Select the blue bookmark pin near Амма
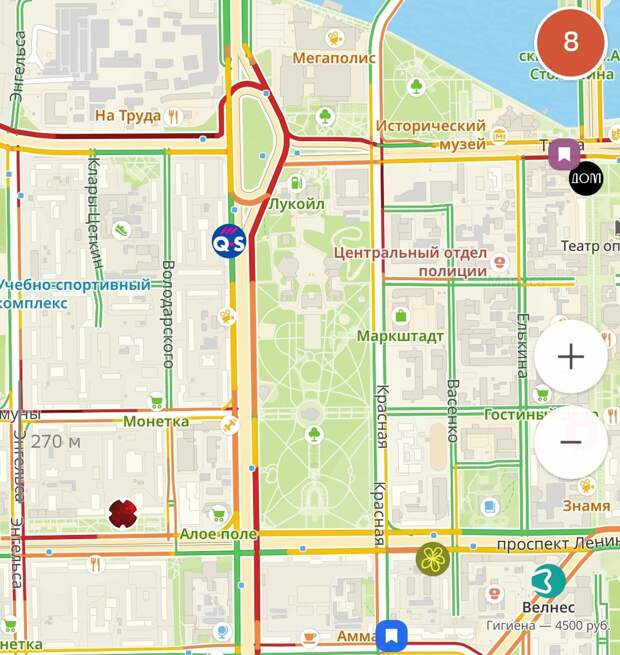 pos(392,634)
